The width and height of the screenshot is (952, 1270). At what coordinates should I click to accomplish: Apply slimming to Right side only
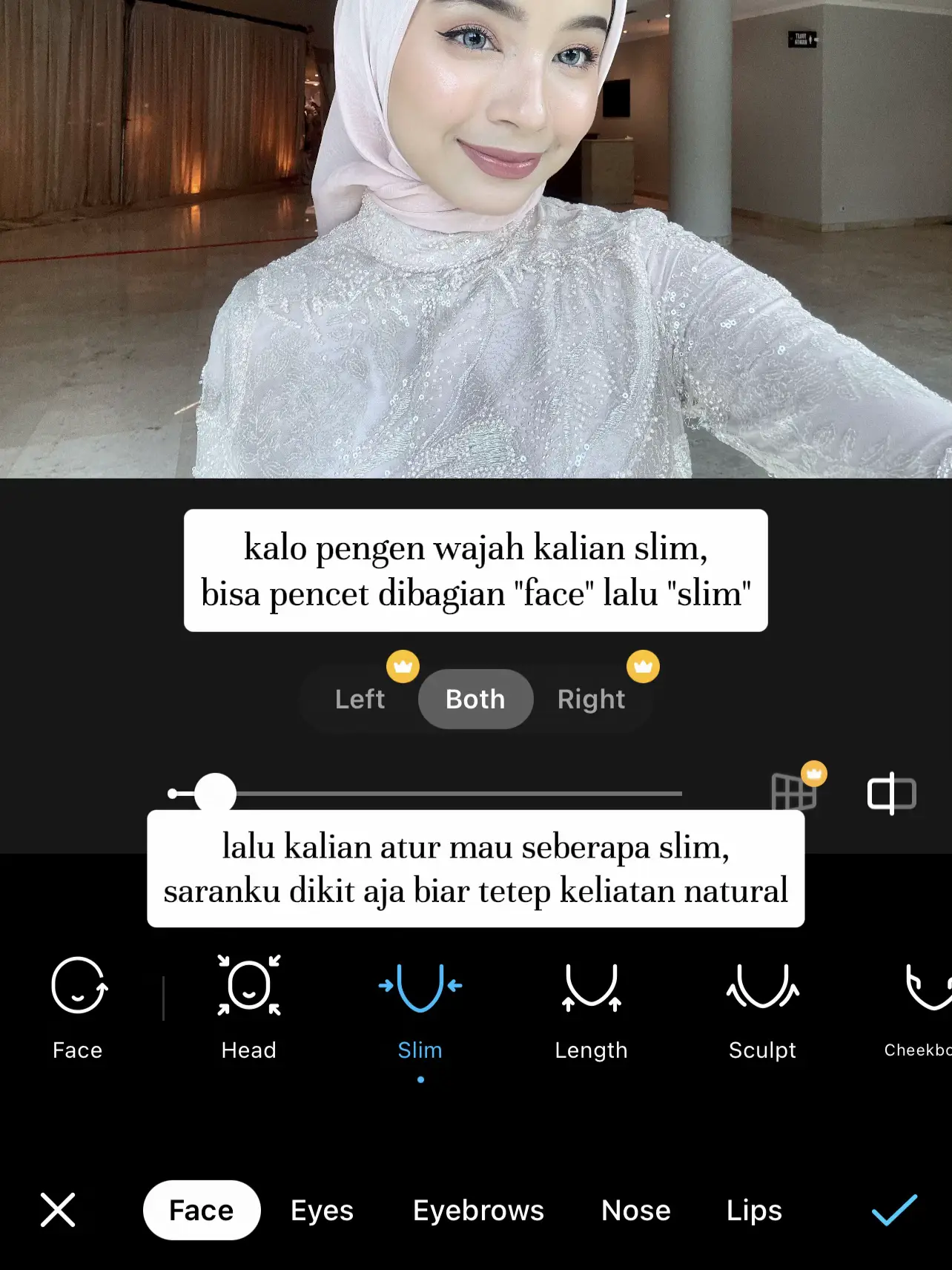(591, 699)
